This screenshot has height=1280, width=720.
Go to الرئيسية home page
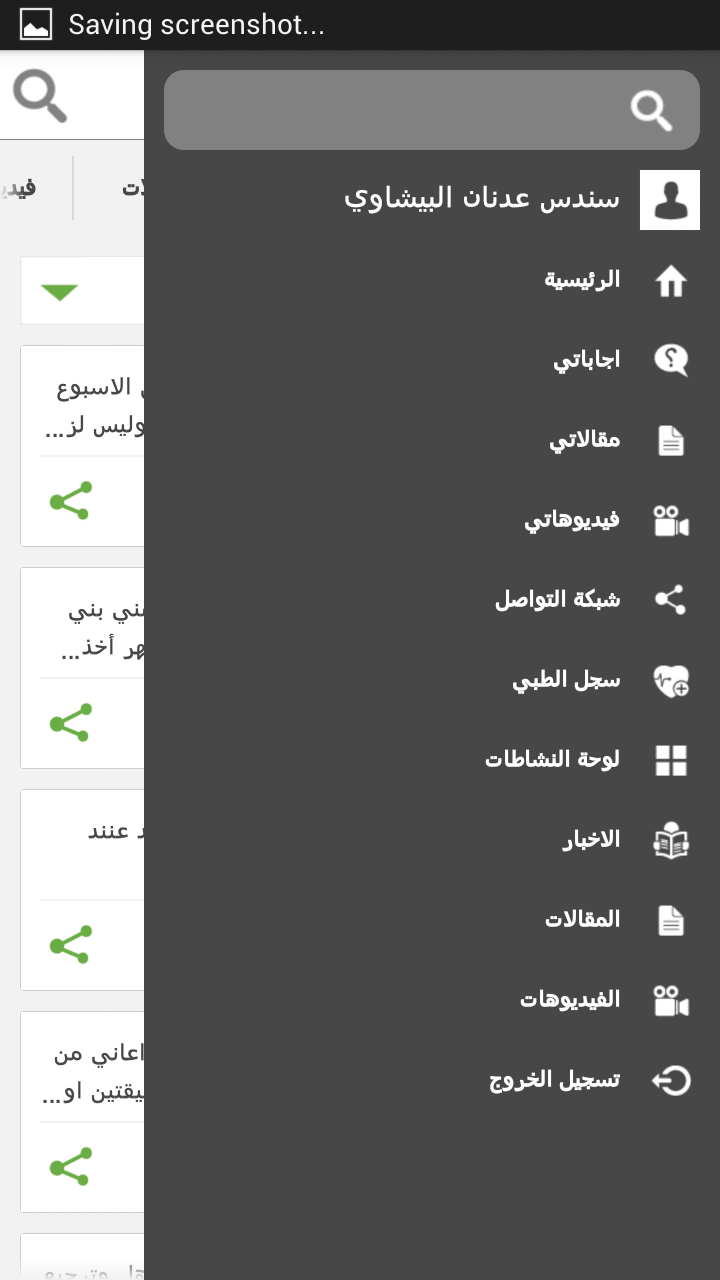432,281
